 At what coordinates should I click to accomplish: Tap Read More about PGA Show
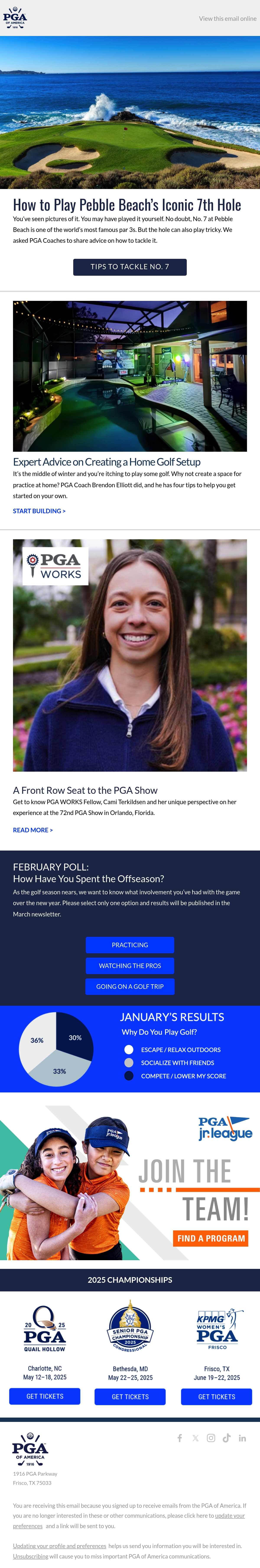tap(33, 830)
